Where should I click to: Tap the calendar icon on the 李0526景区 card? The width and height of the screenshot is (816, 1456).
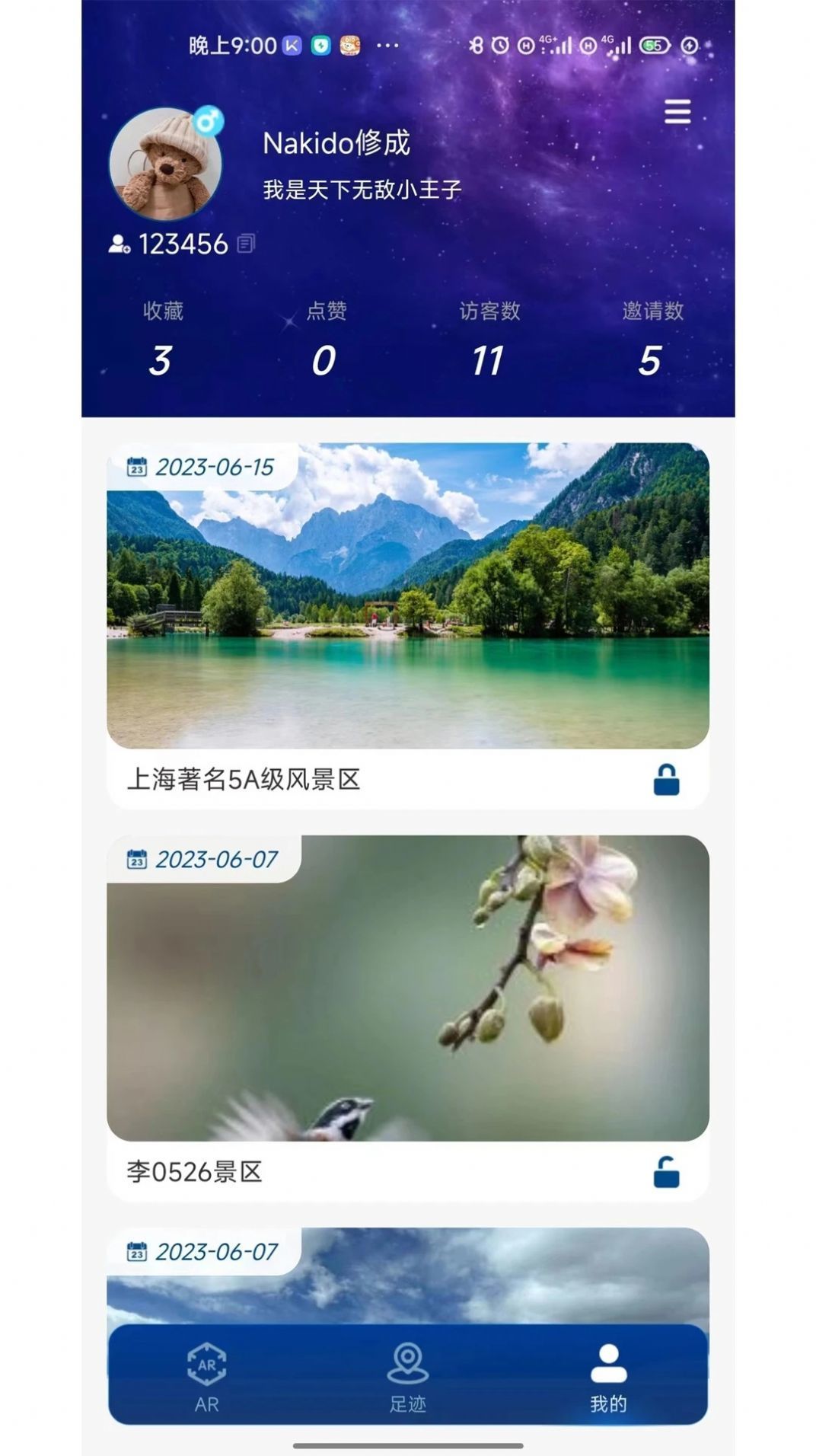pos(137,857)
